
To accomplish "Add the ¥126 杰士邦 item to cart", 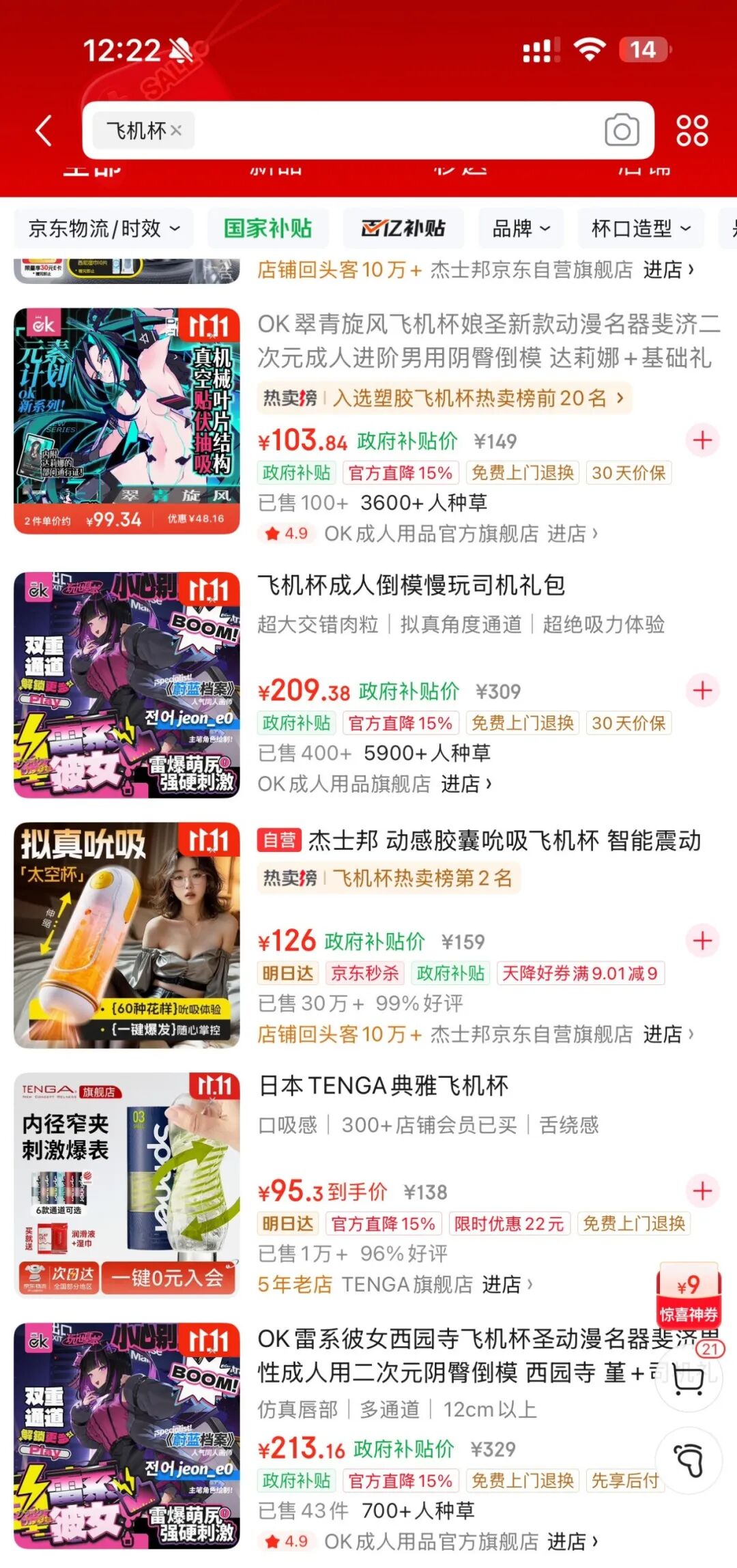I will pyautogui.click(x=702, y=941).
